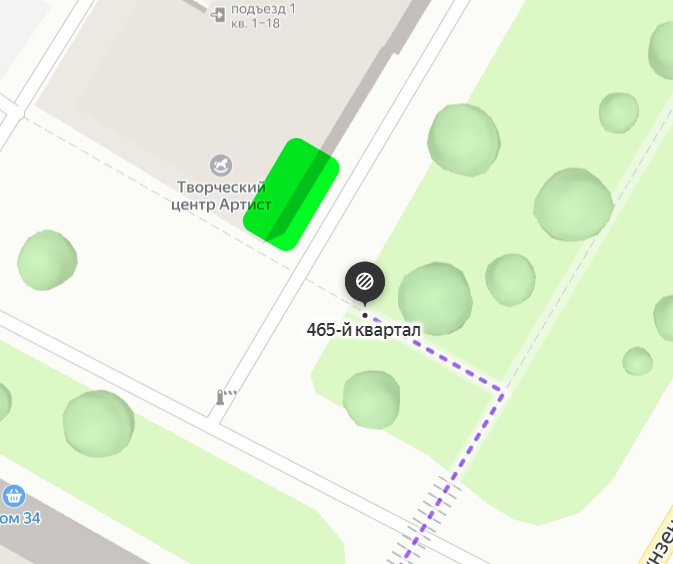This screenshot has height=564, width=673.
Task: Open Творческий центр Артист place marker
Action: [220, 164]
